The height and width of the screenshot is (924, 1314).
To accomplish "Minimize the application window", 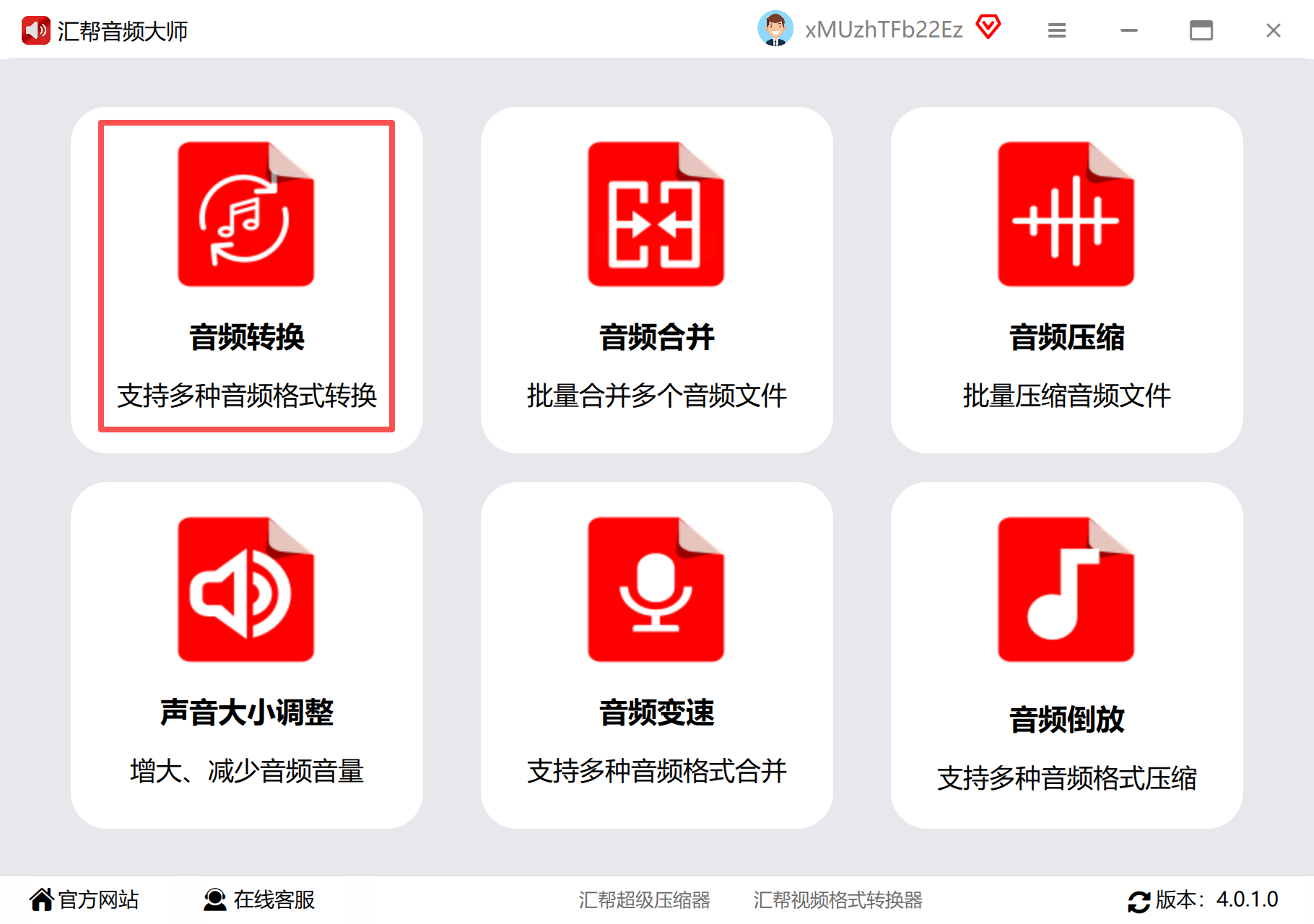I will coord(1129,30).
